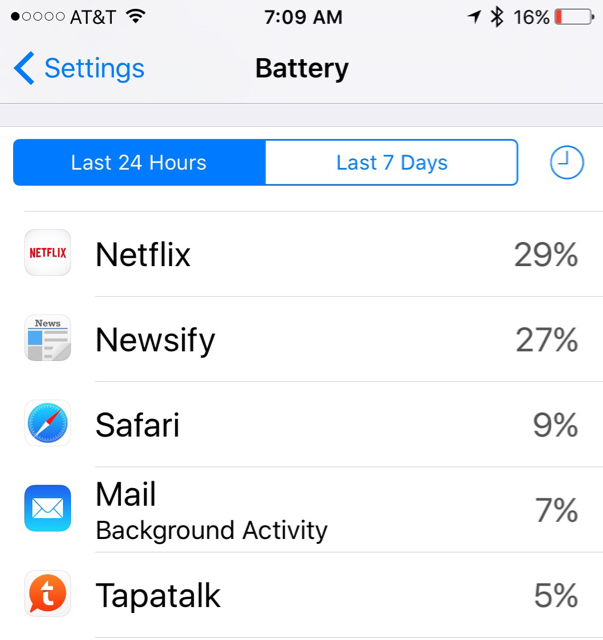This screenshot has height=640, width=603.
Task: Select the Last 24 Hours segment
Action: [x=139, y=163]
